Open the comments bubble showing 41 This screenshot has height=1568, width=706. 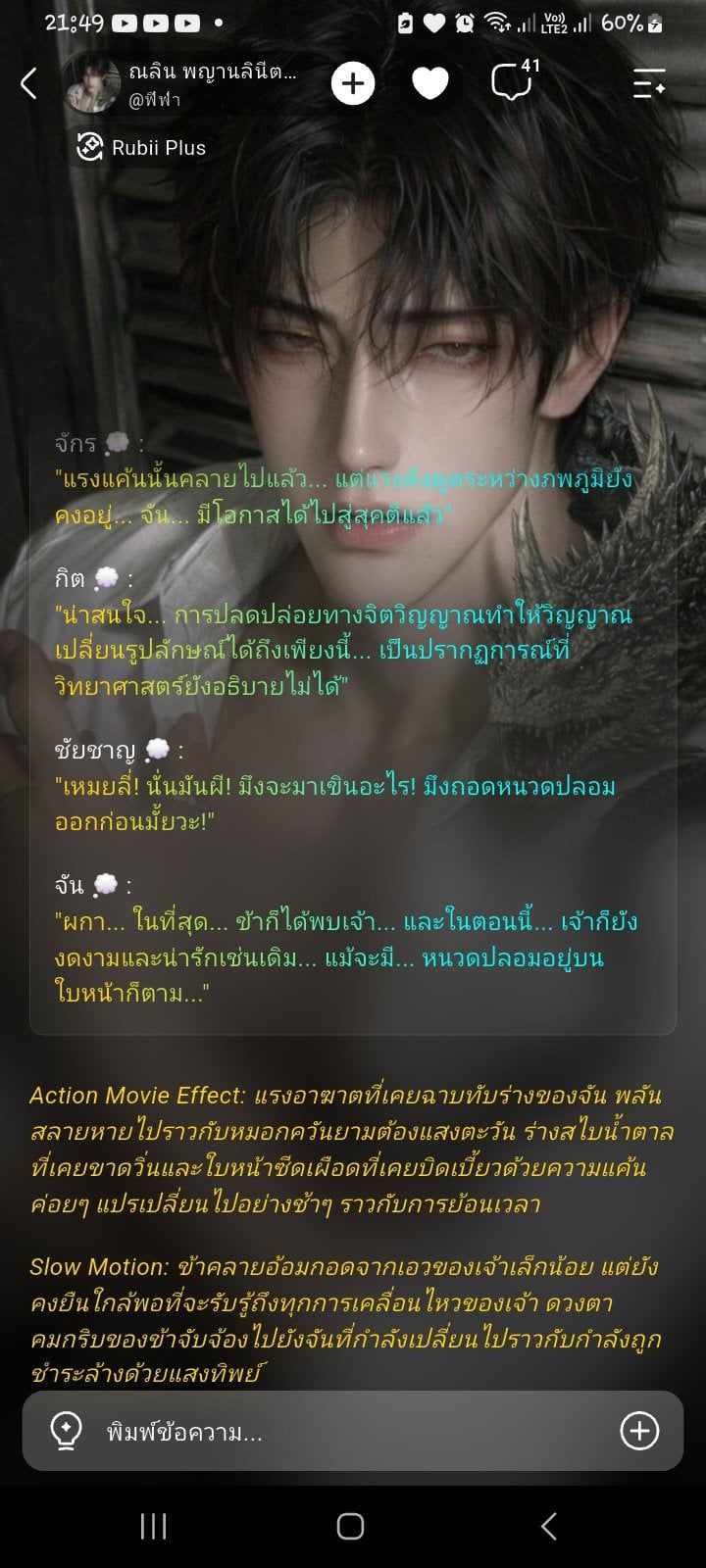tap(514, 81)
